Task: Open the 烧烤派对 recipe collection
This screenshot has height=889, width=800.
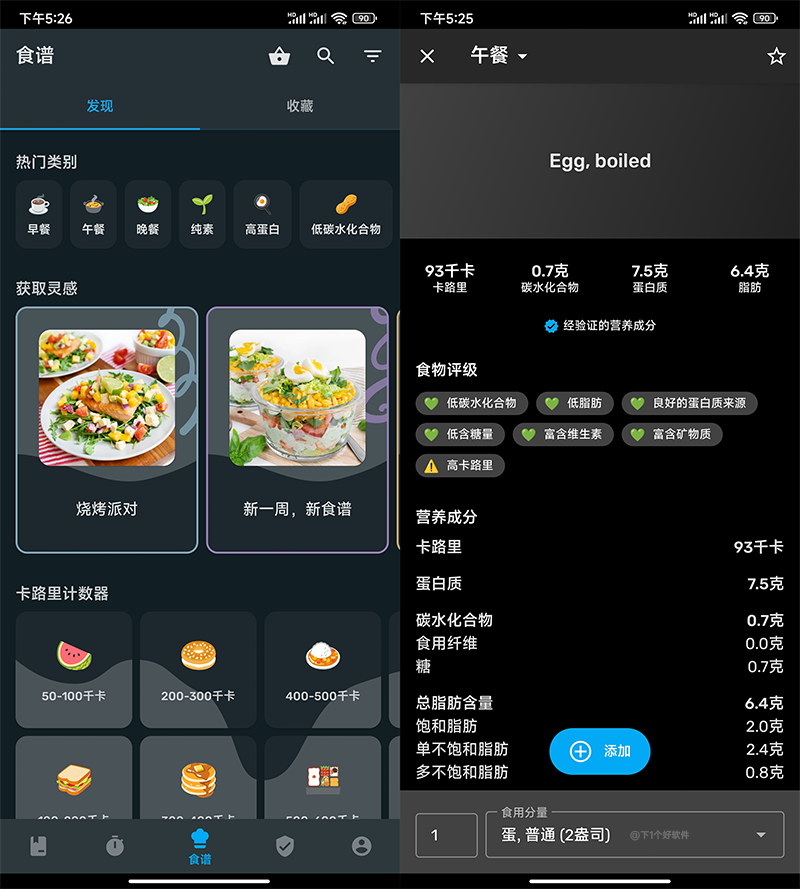Action: (107, 430)
